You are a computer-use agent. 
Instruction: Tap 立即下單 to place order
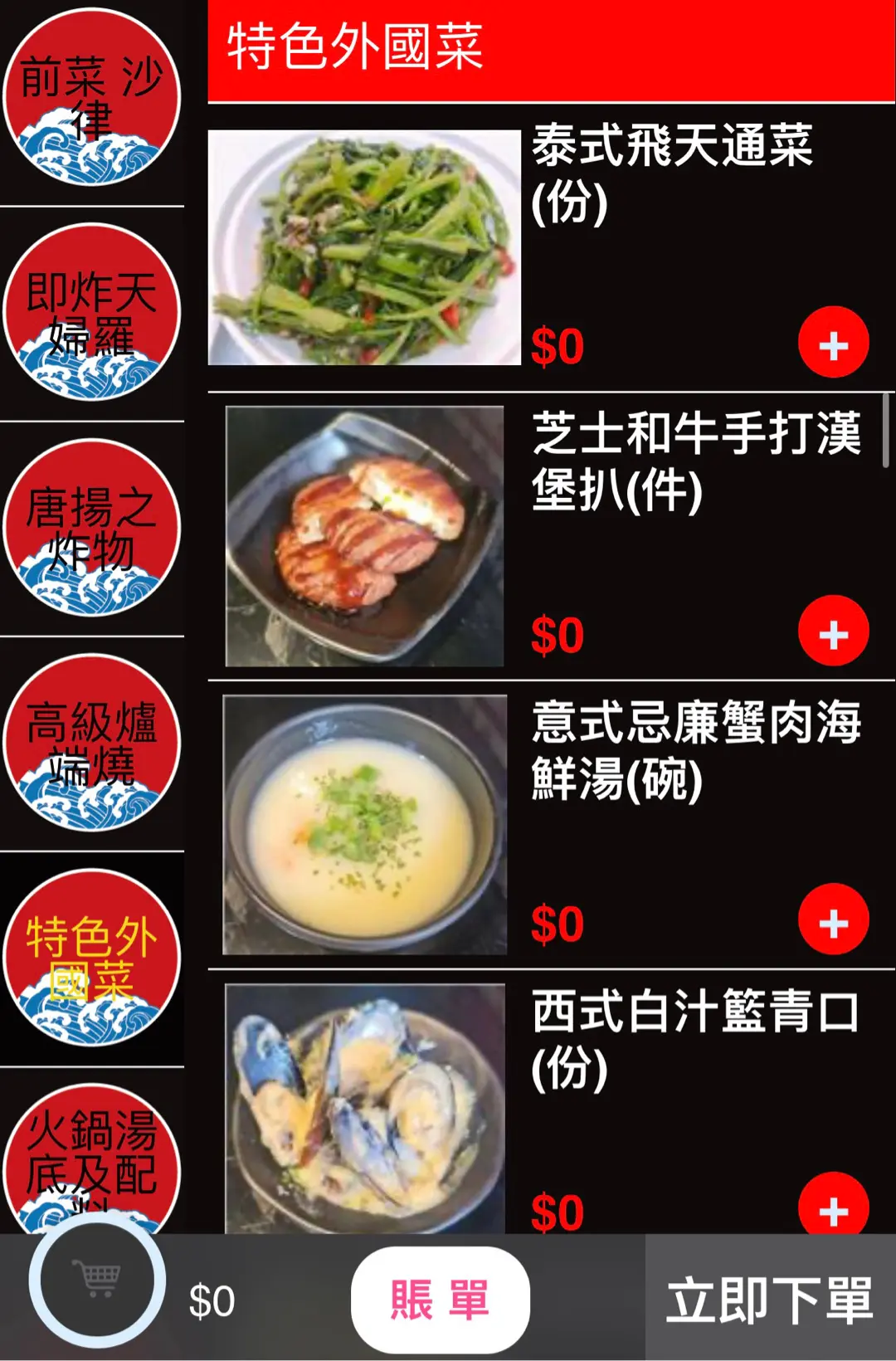click(x=770, y=1300)
